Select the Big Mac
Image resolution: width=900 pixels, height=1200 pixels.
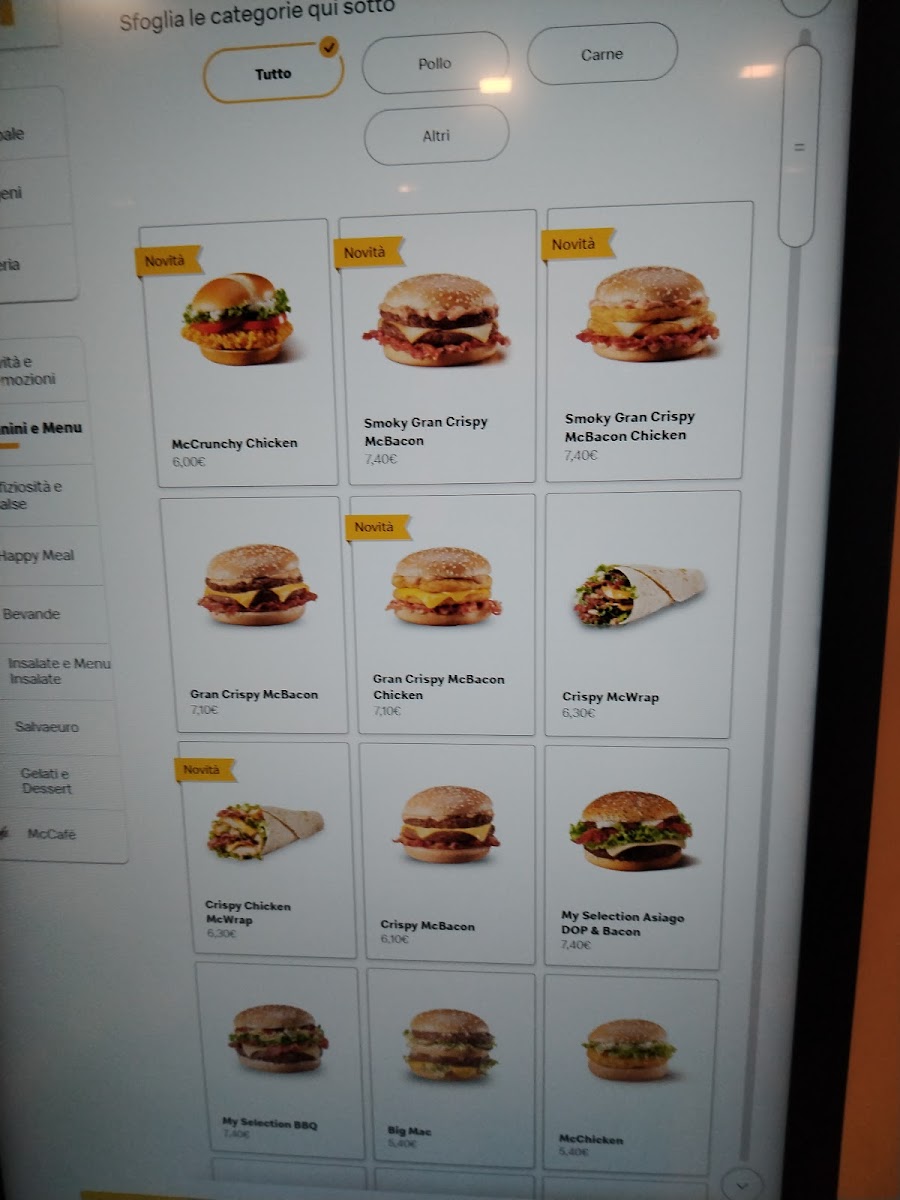point(450,1065)
